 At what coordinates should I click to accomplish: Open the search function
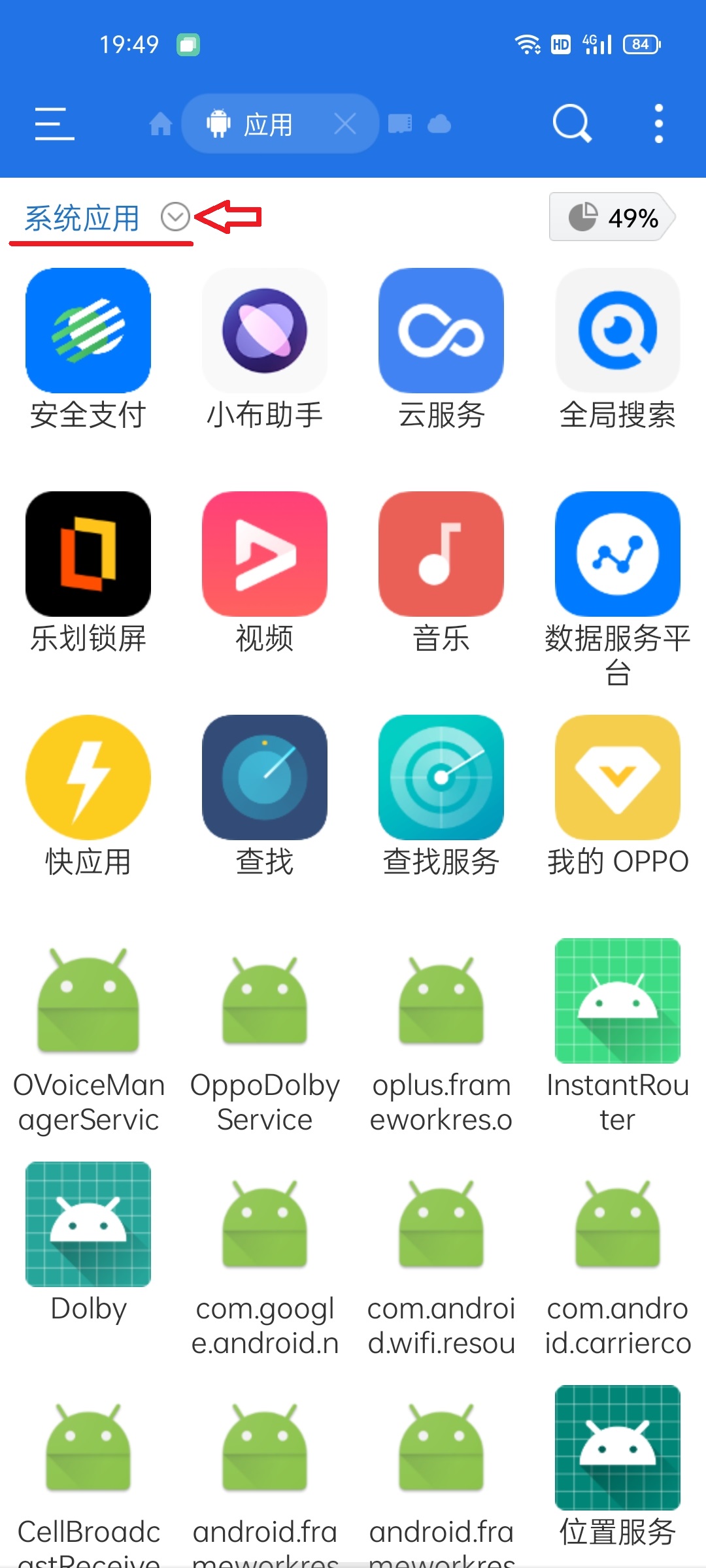point(572,123)
